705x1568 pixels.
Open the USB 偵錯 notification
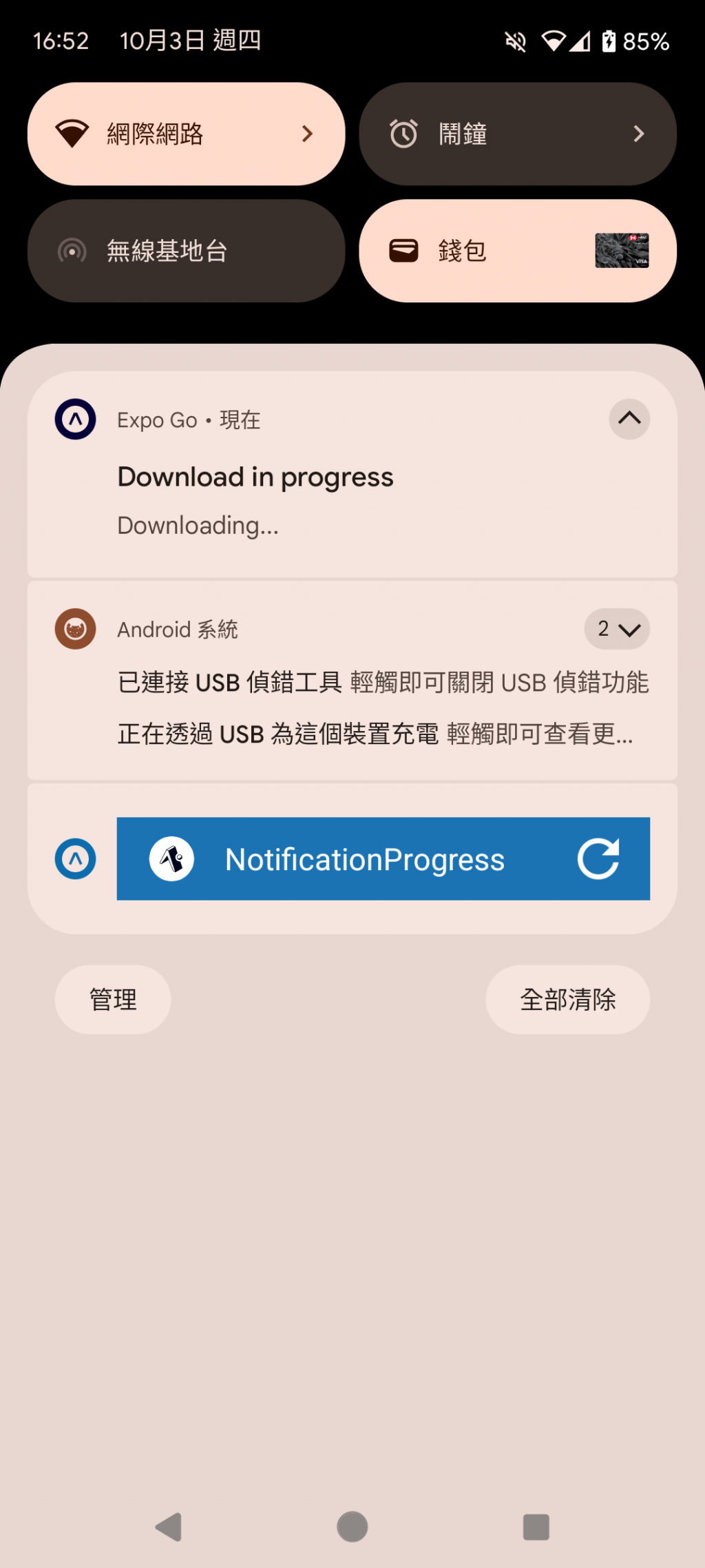click(x=382, y=682)
